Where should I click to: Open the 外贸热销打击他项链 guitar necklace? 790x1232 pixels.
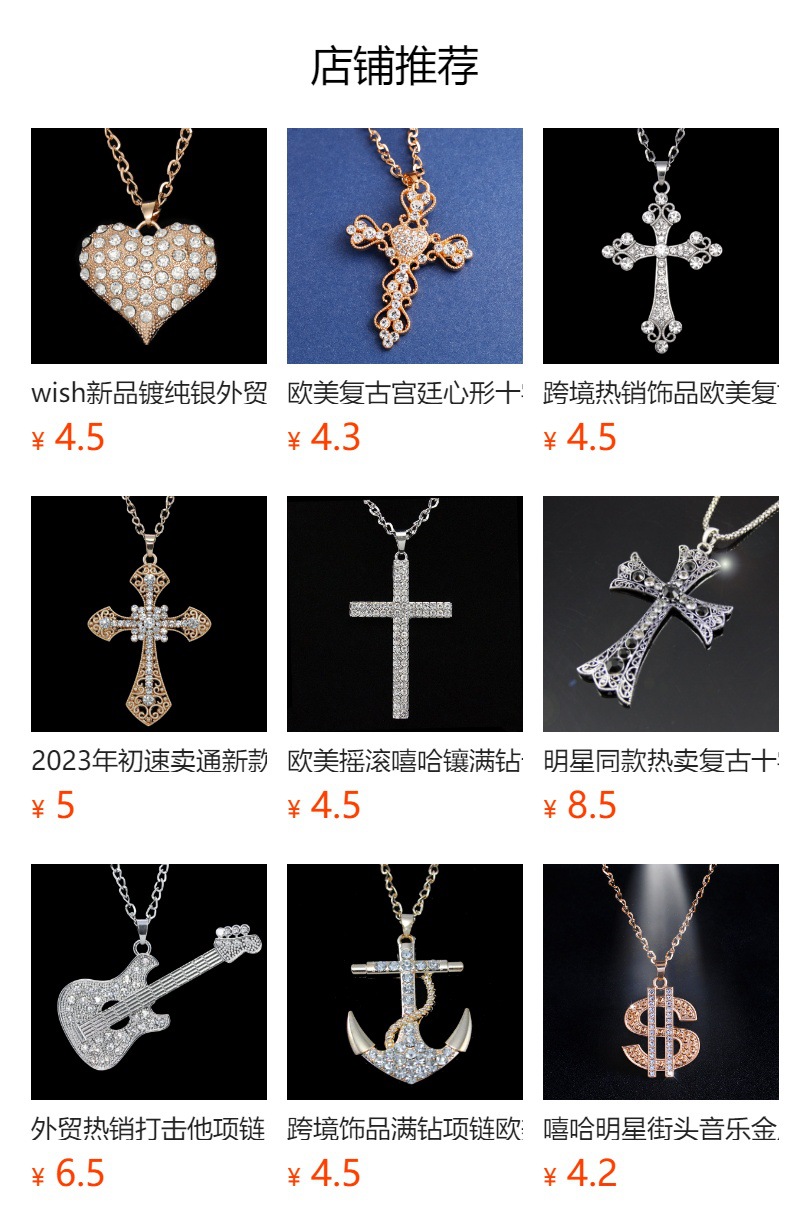click(149, 982)
